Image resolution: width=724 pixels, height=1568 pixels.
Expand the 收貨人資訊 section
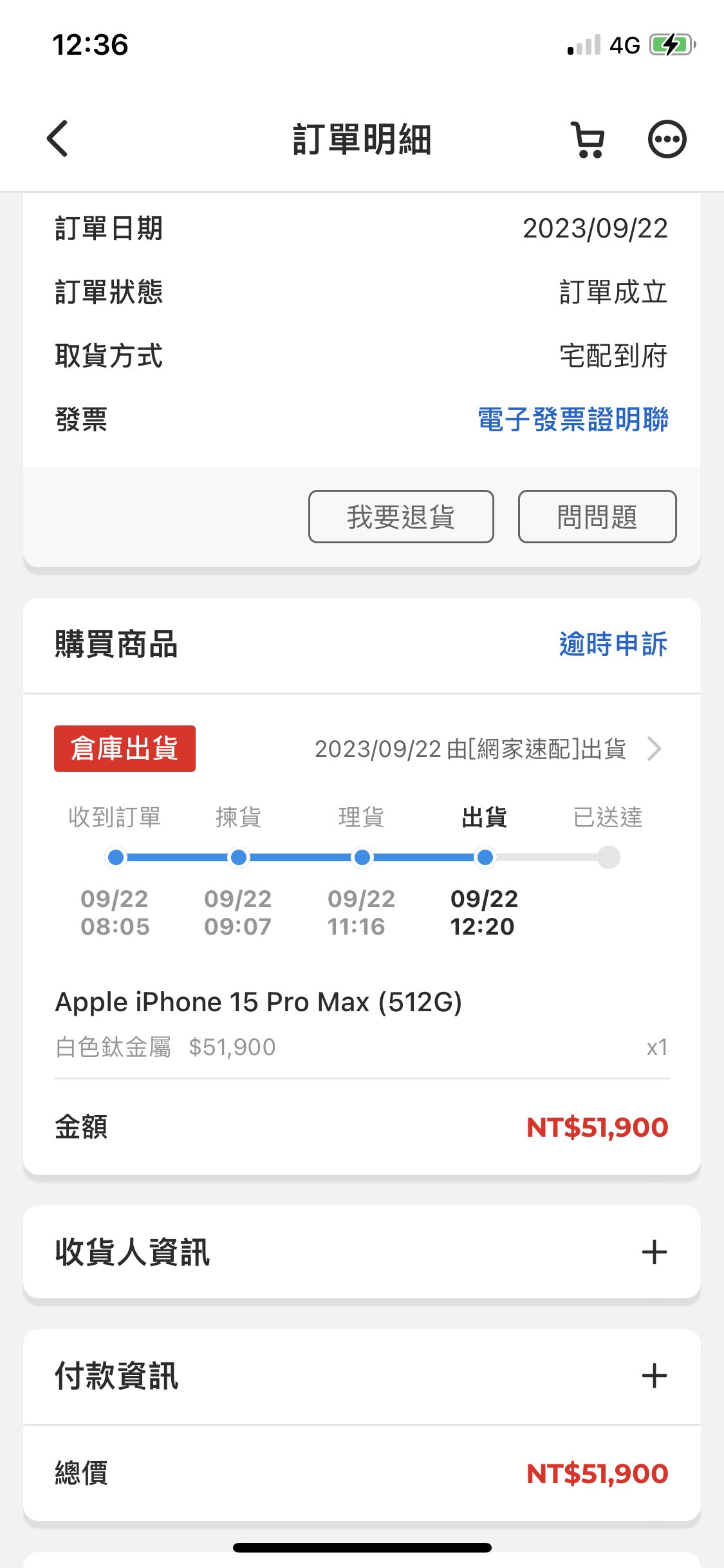click(654, 1252)
